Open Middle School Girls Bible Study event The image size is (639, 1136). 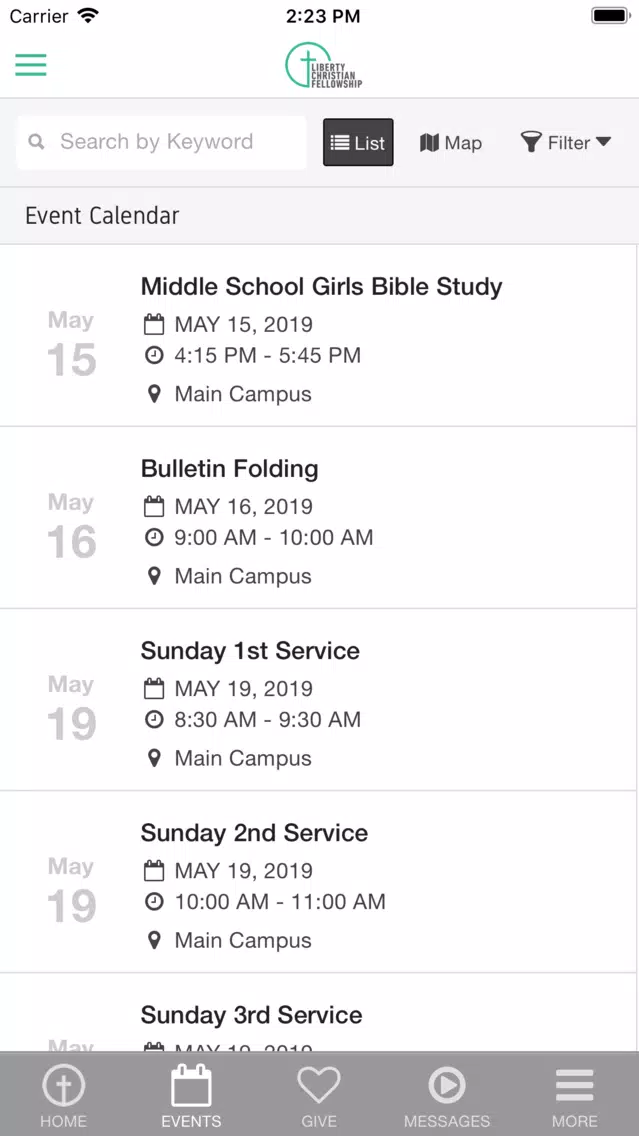pos(319,336)
